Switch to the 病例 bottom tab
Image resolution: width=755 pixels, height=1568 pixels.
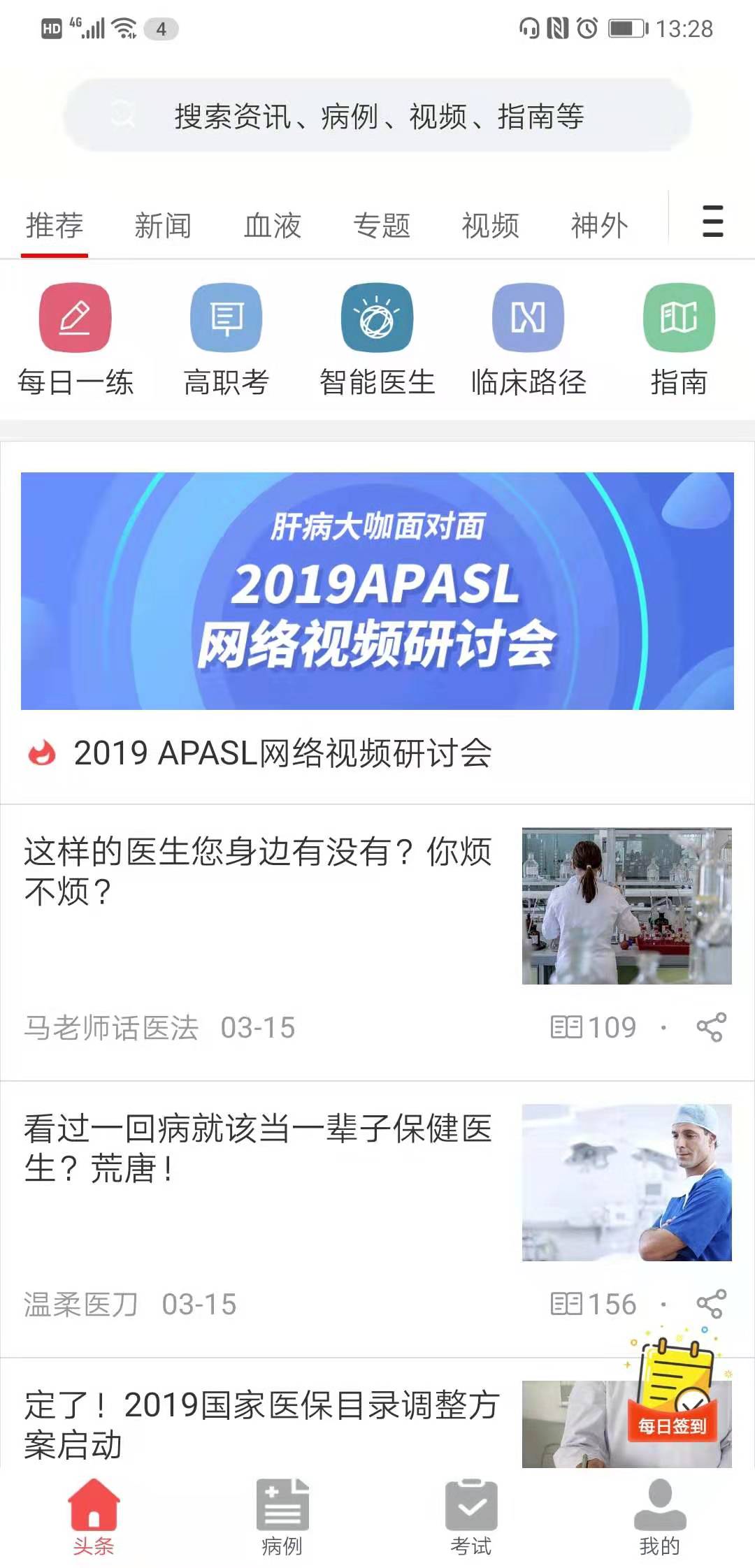point(282,1516)
